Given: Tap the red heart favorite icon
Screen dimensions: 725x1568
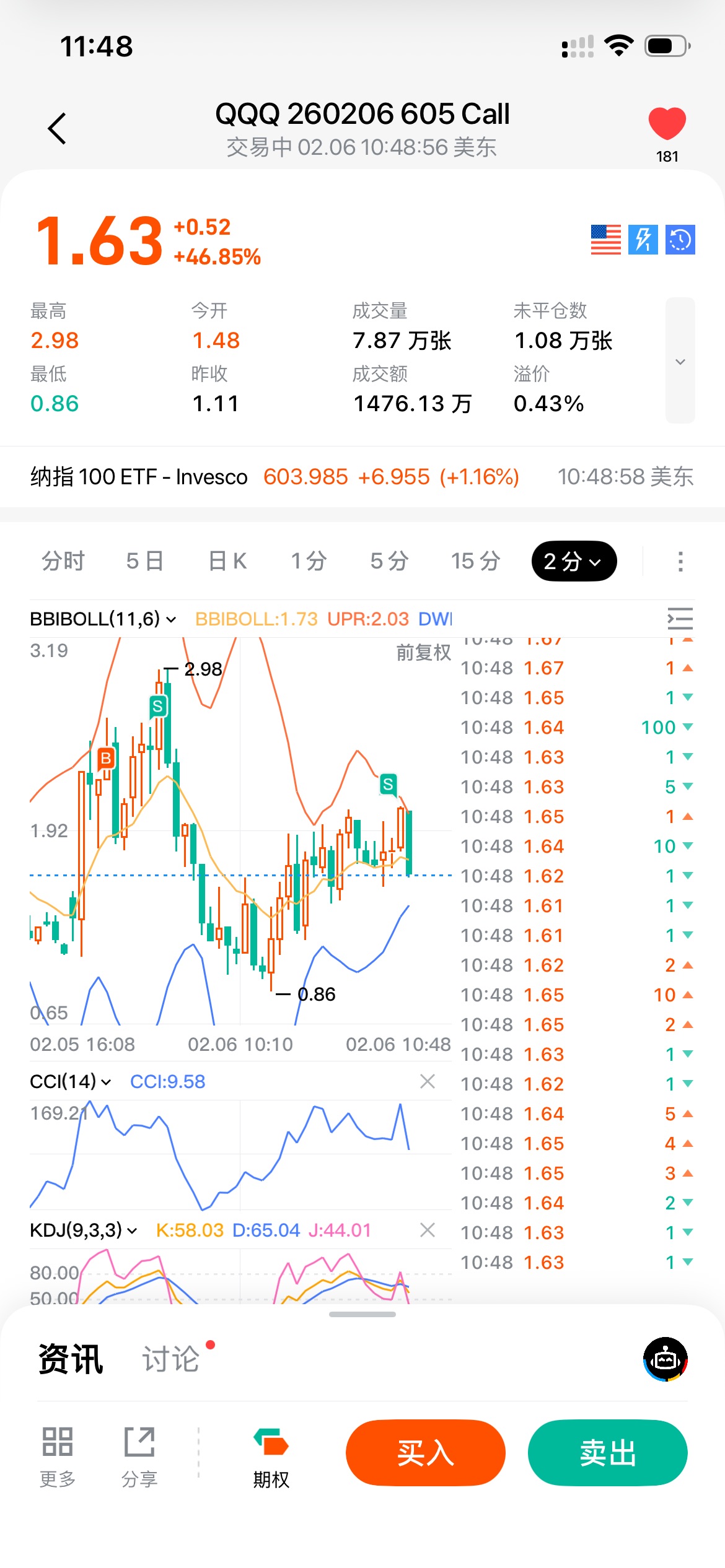Looking at the screenshot, I should pos(667,123).
